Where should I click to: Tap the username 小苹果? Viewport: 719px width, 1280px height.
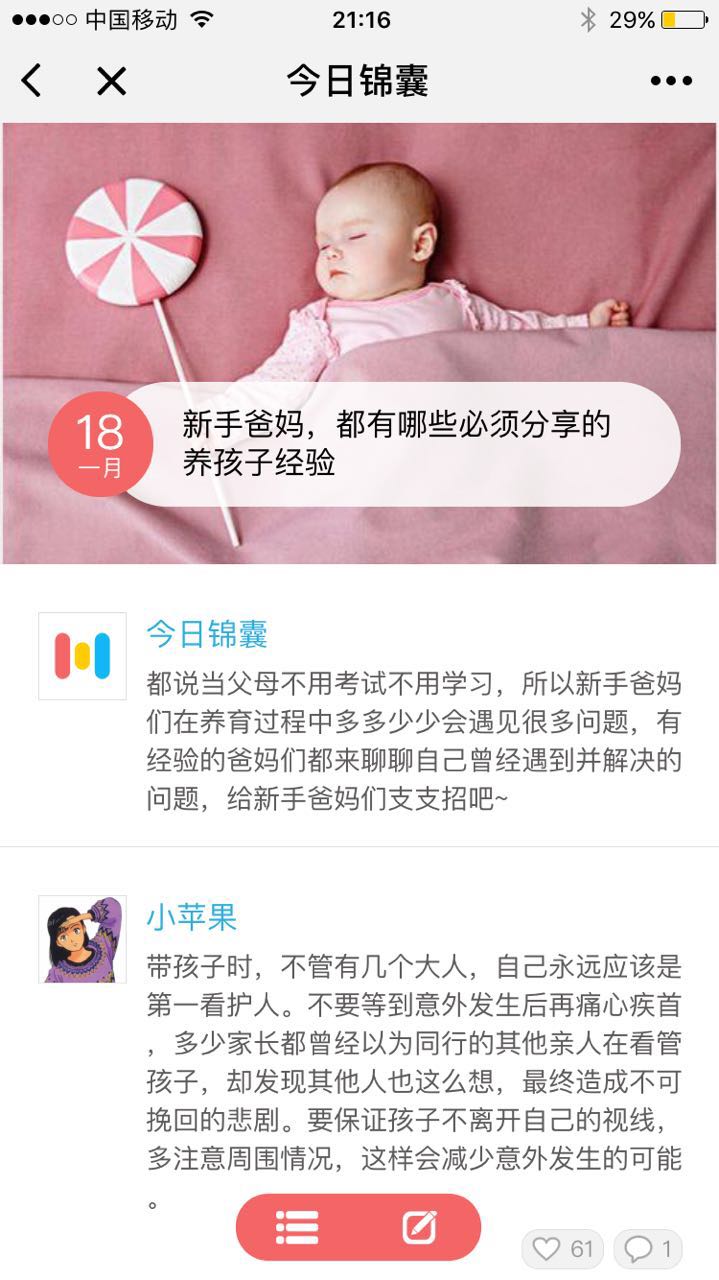tap(191, 917)
